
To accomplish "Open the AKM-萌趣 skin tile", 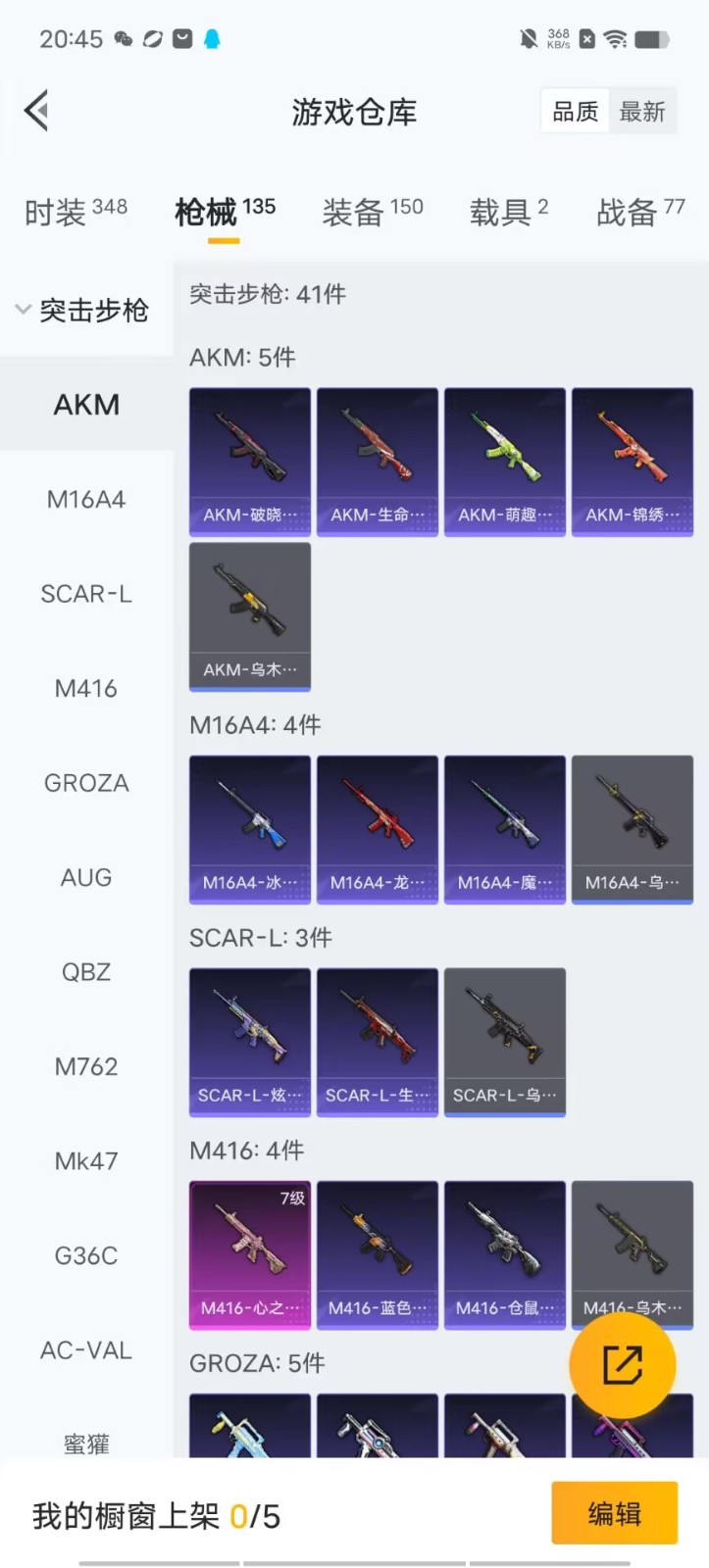I will [505, 462].
